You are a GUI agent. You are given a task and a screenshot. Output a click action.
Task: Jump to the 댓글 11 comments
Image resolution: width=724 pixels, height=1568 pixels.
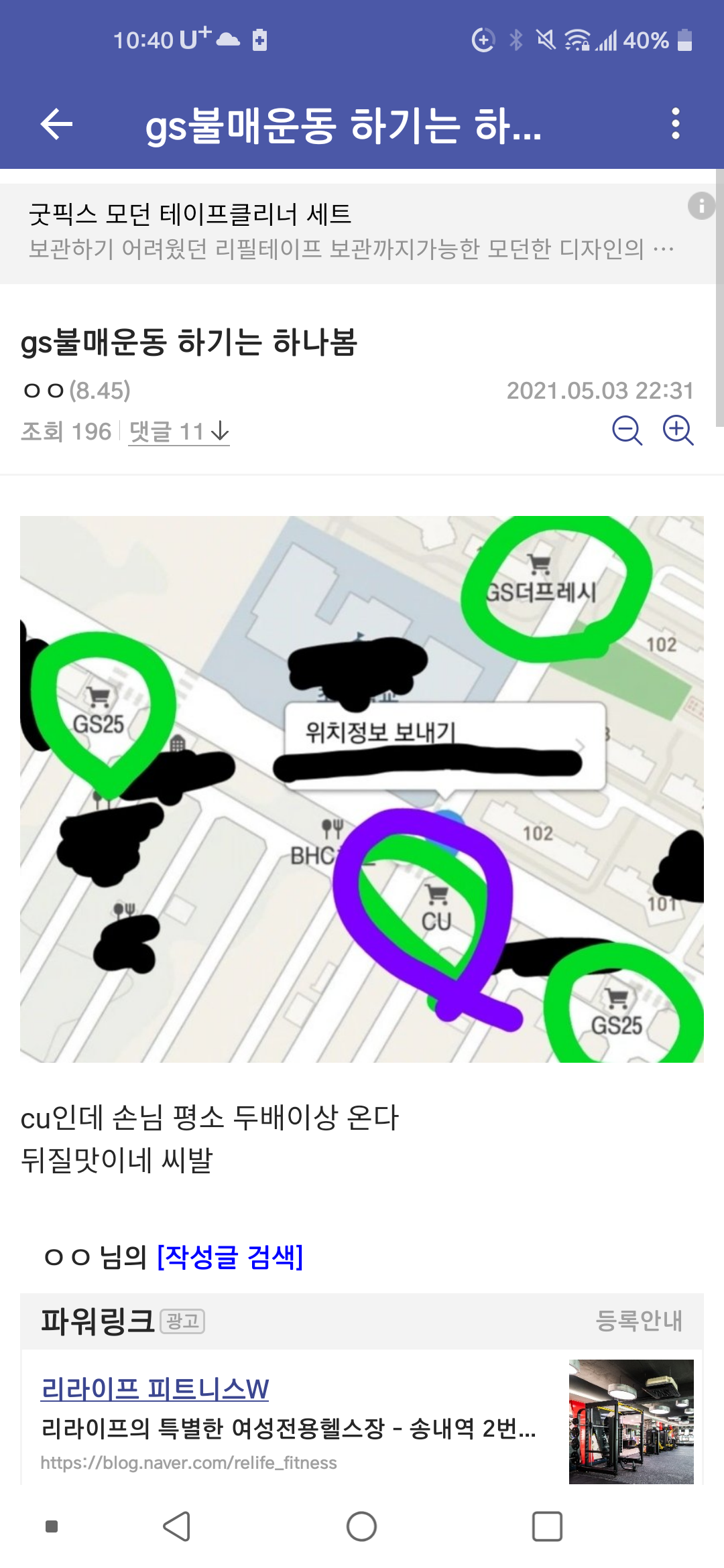[x=179, y=432]
